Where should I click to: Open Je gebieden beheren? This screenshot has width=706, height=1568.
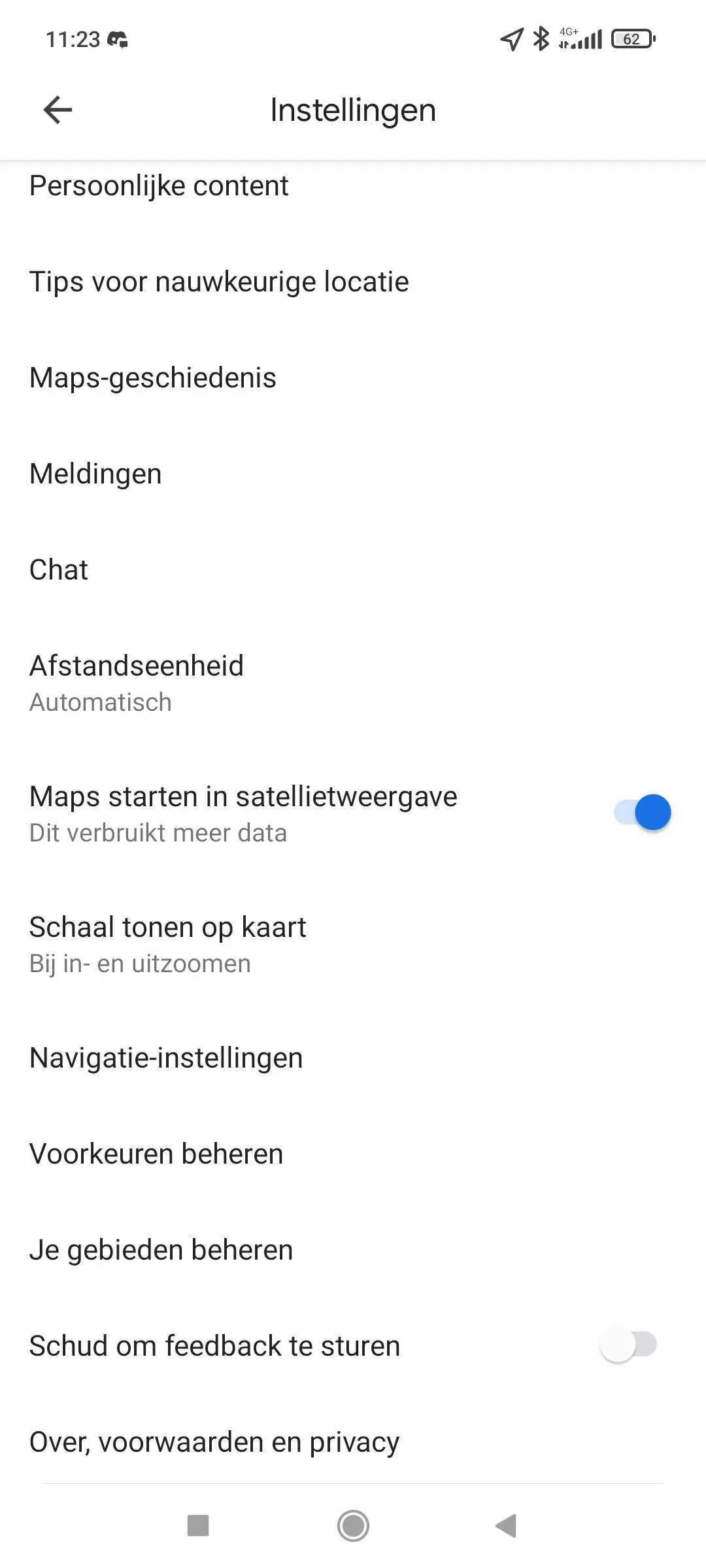(161, 1250)
